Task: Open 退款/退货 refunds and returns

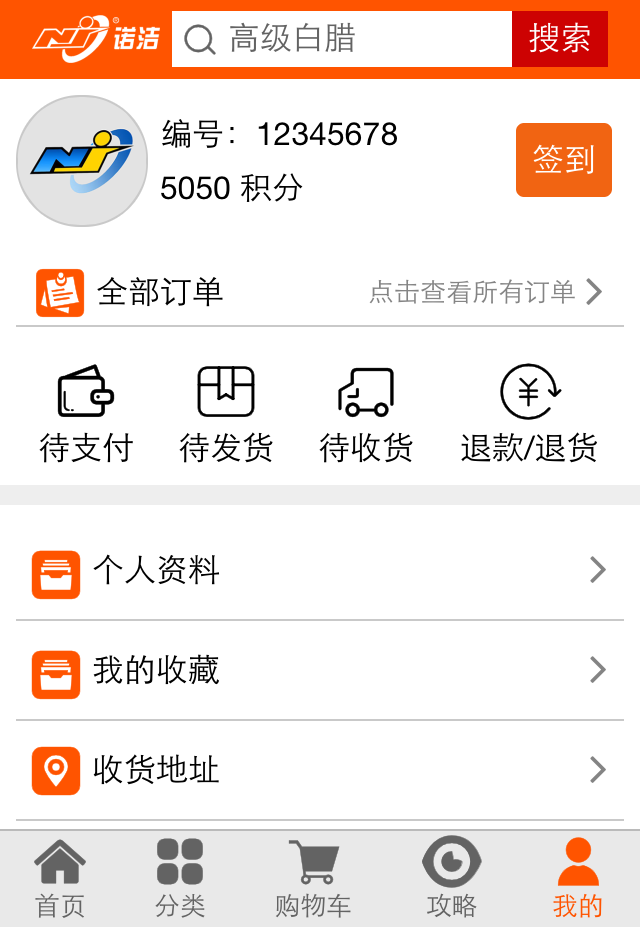Action: pos(529,414)
